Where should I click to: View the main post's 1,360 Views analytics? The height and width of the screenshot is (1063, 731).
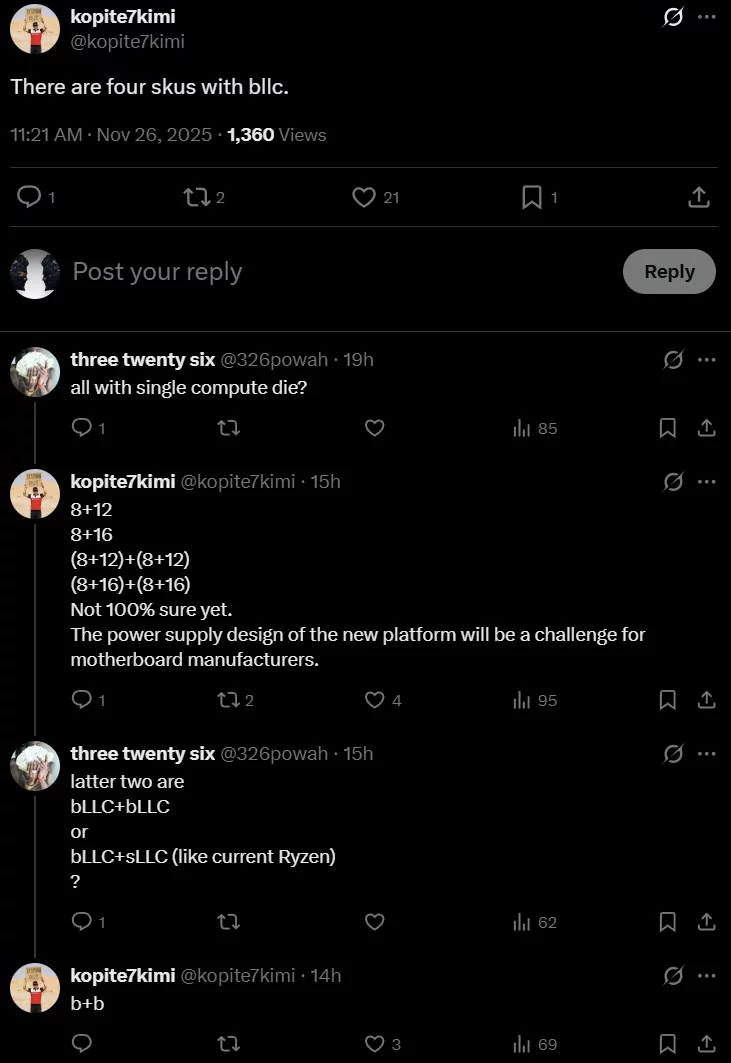276,135
